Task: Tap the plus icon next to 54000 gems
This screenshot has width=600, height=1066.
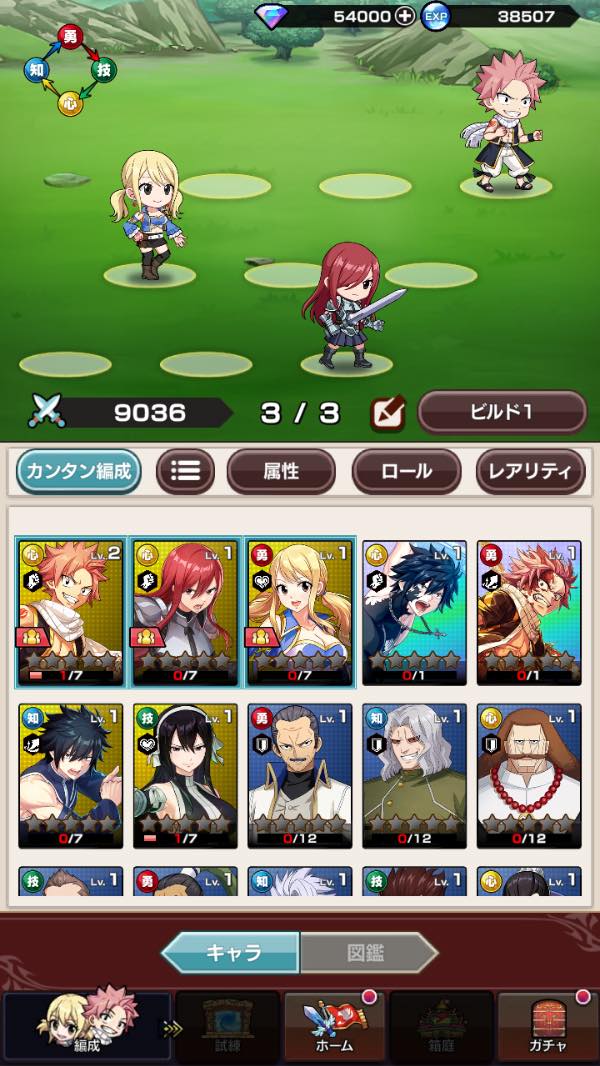Action: 404,16
